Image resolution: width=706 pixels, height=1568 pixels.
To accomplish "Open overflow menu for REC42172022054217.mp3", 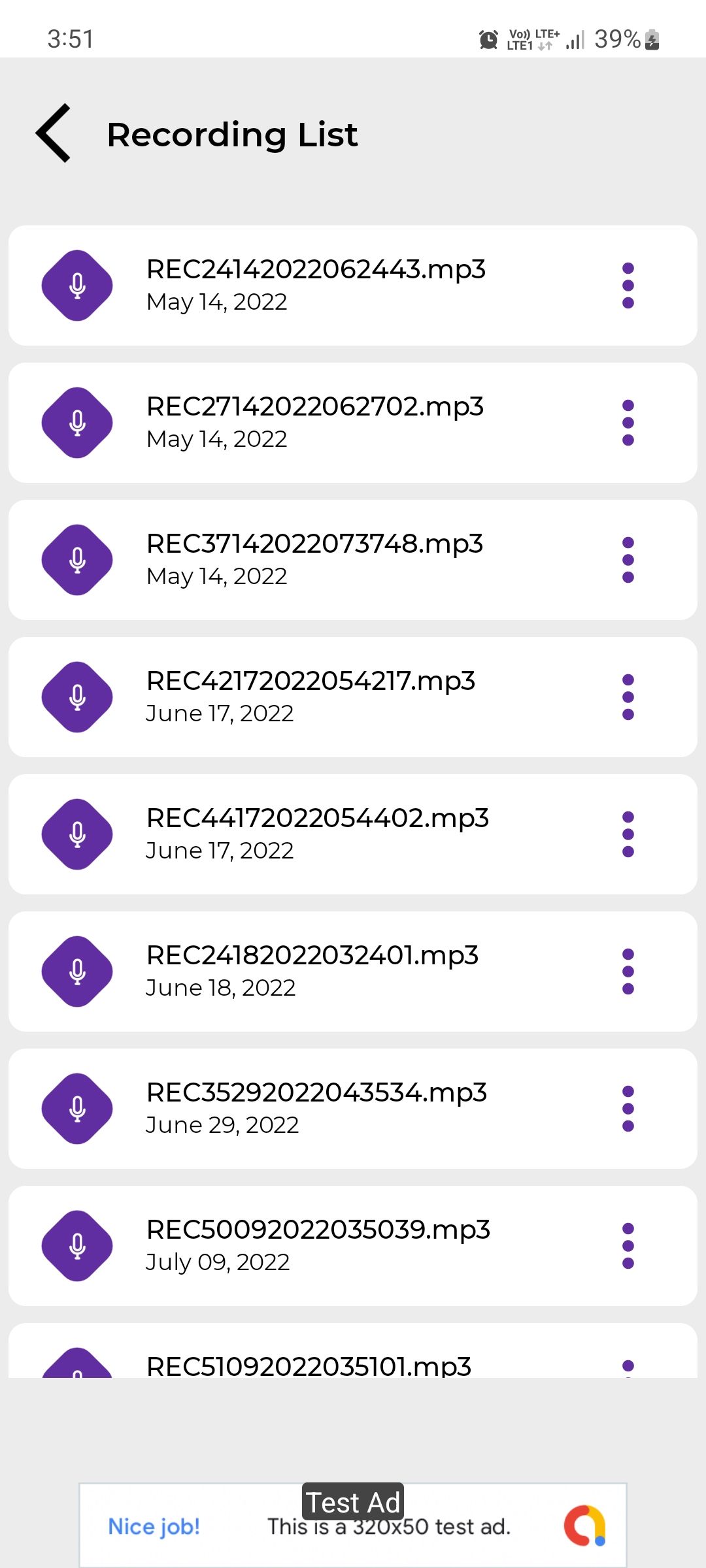I will tap(628, 697).
